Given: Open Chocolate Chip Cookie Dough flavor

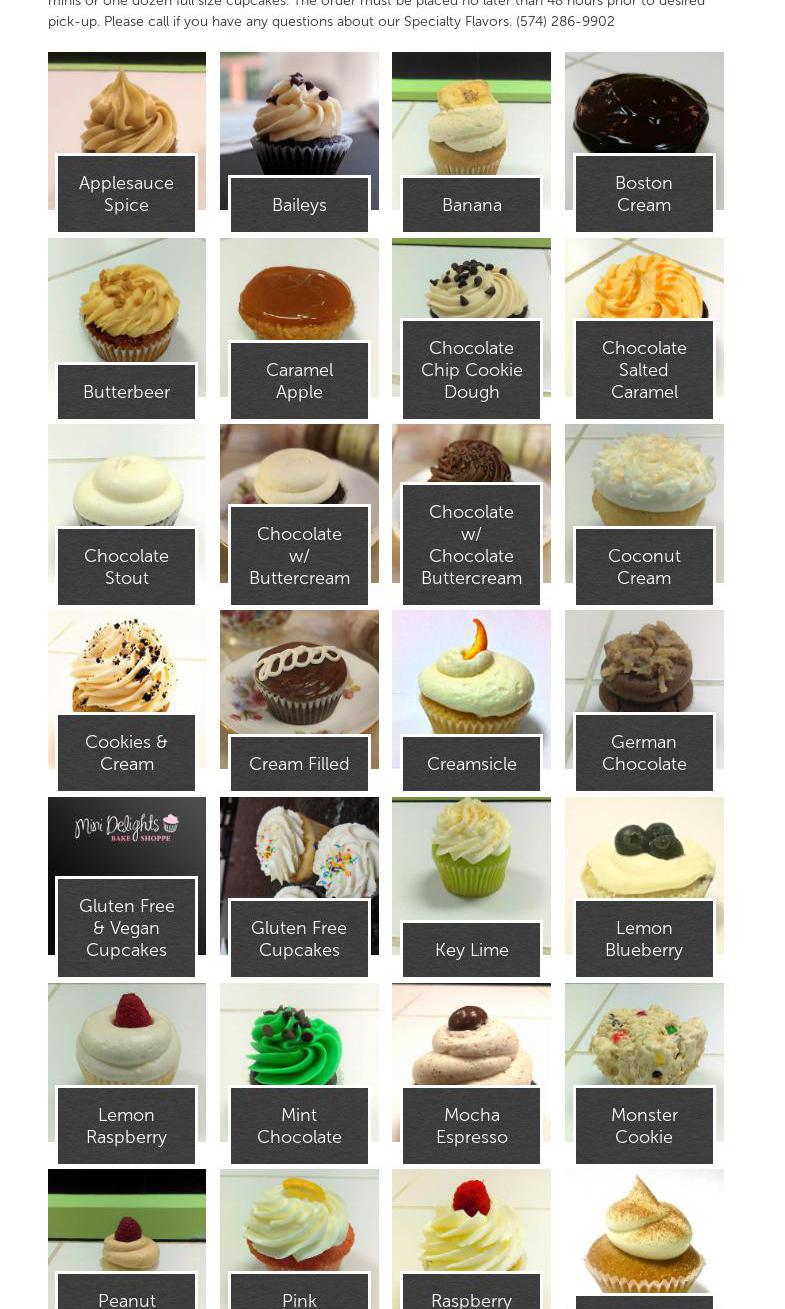Looking at the screenshot, I should [x=471, y=369].
